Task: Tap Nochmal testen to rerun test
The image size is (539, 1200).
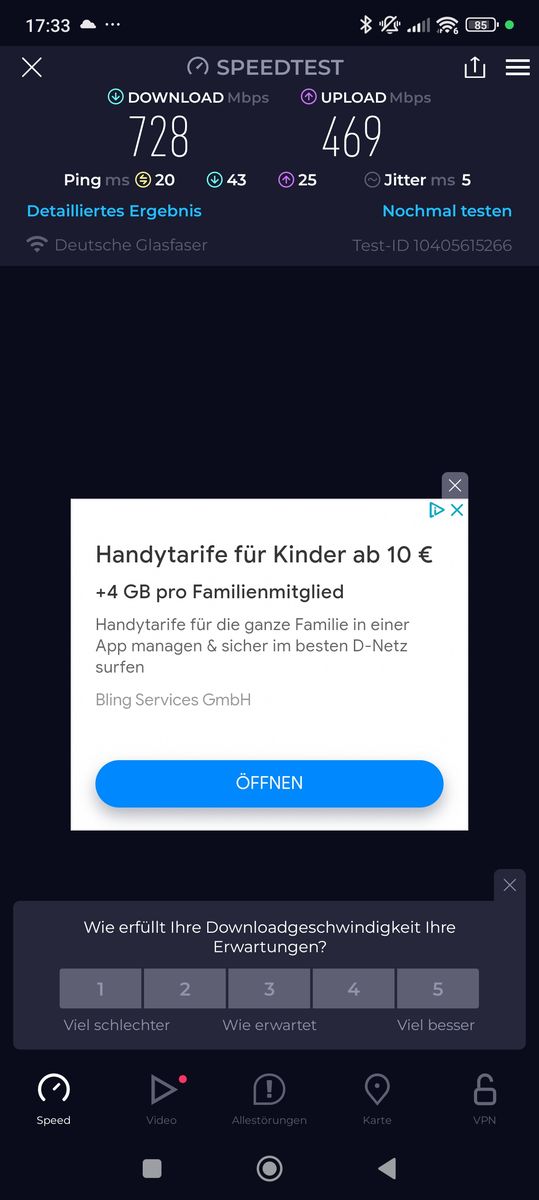Action: tap(447, 211)
